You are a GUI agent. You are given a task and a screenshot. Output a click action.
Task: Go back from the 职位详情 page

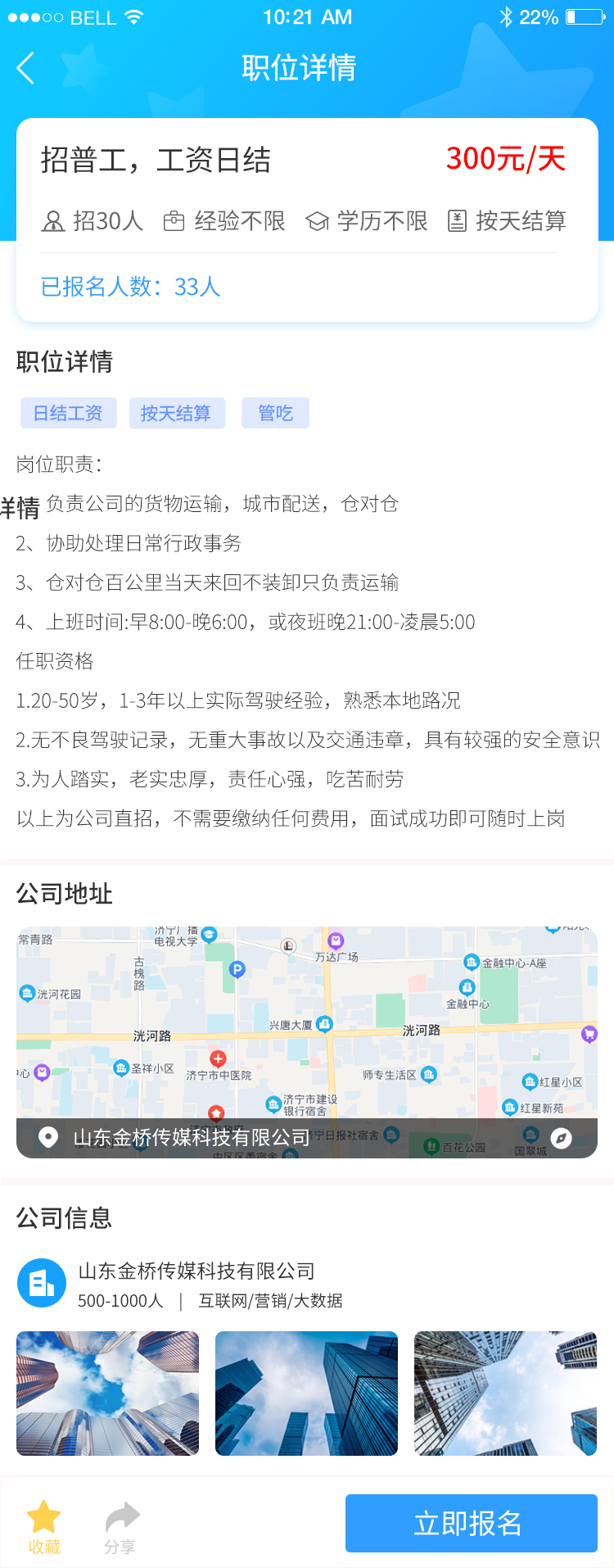pos(26,68)
